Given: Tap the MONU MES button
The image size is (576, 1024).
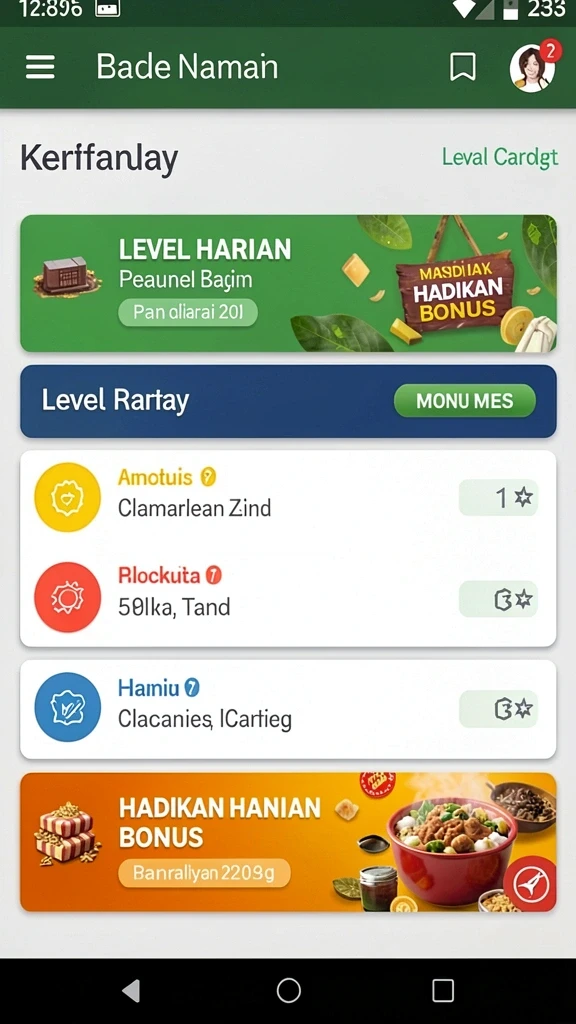Looking at the screenshot, I should point(464,400).
